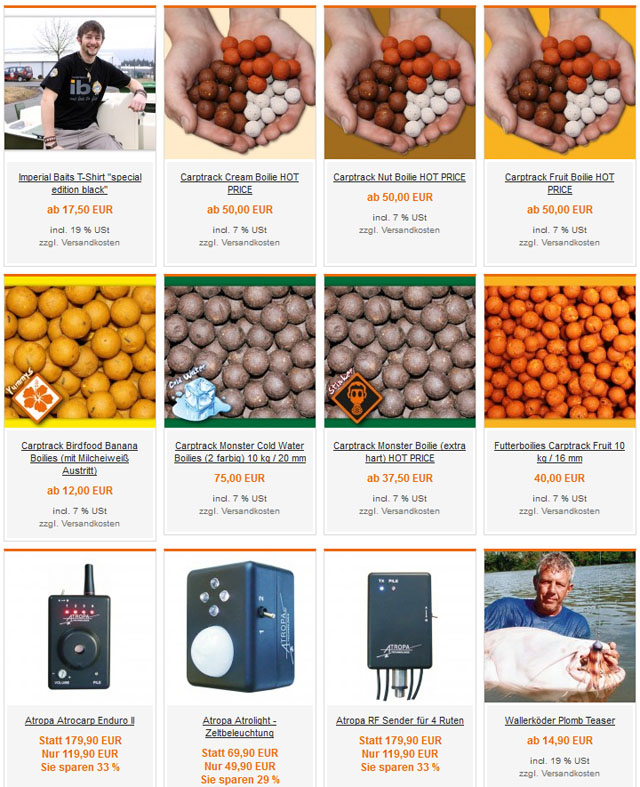Open Atropa RF Sender für 4 Ruten link
This screenshot has width=640, height=787.
[399, 720]
